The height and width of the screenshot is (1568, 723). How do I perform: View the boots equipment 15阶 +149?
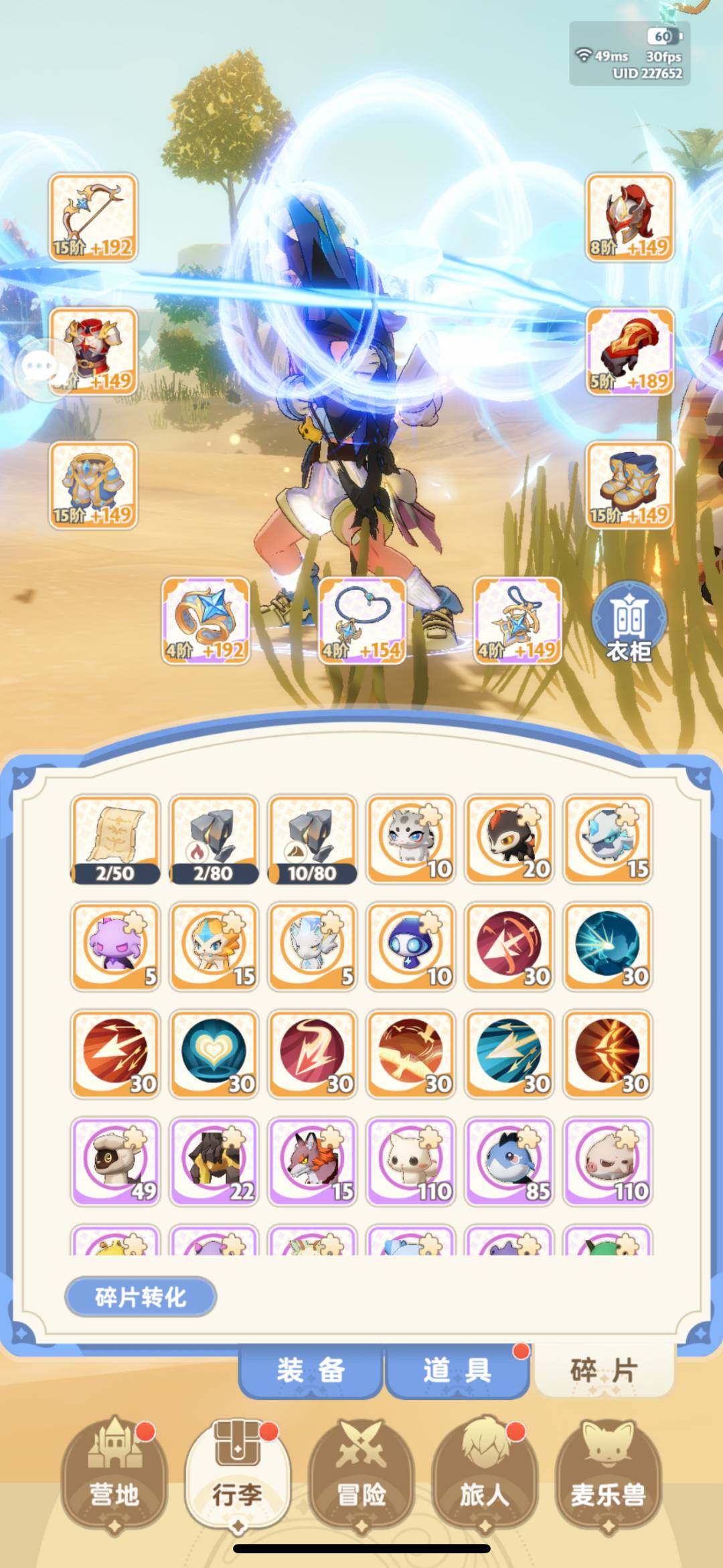tap(629, 486)
